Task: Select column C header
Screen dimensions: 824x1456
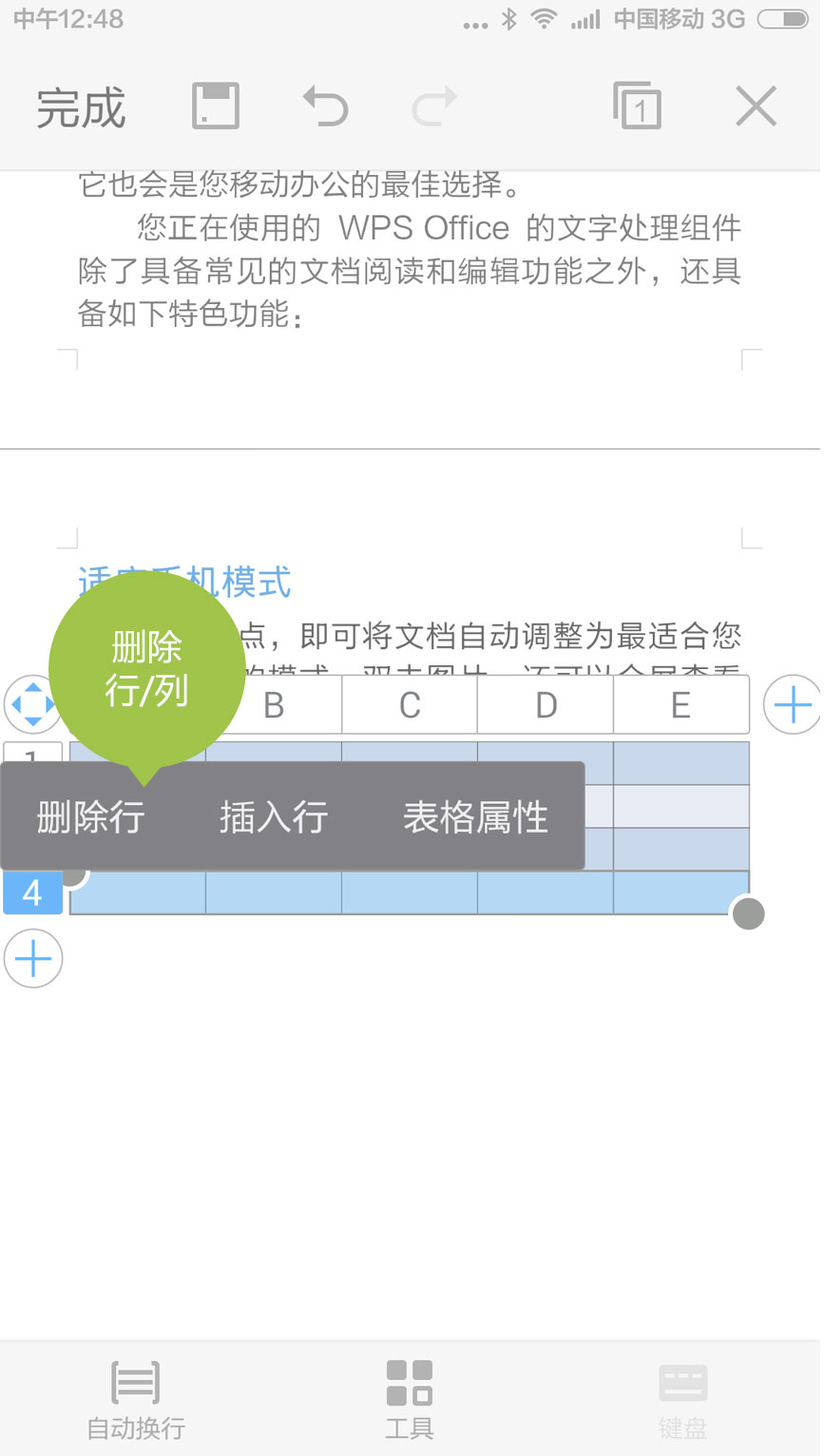Action: (410, 705)
